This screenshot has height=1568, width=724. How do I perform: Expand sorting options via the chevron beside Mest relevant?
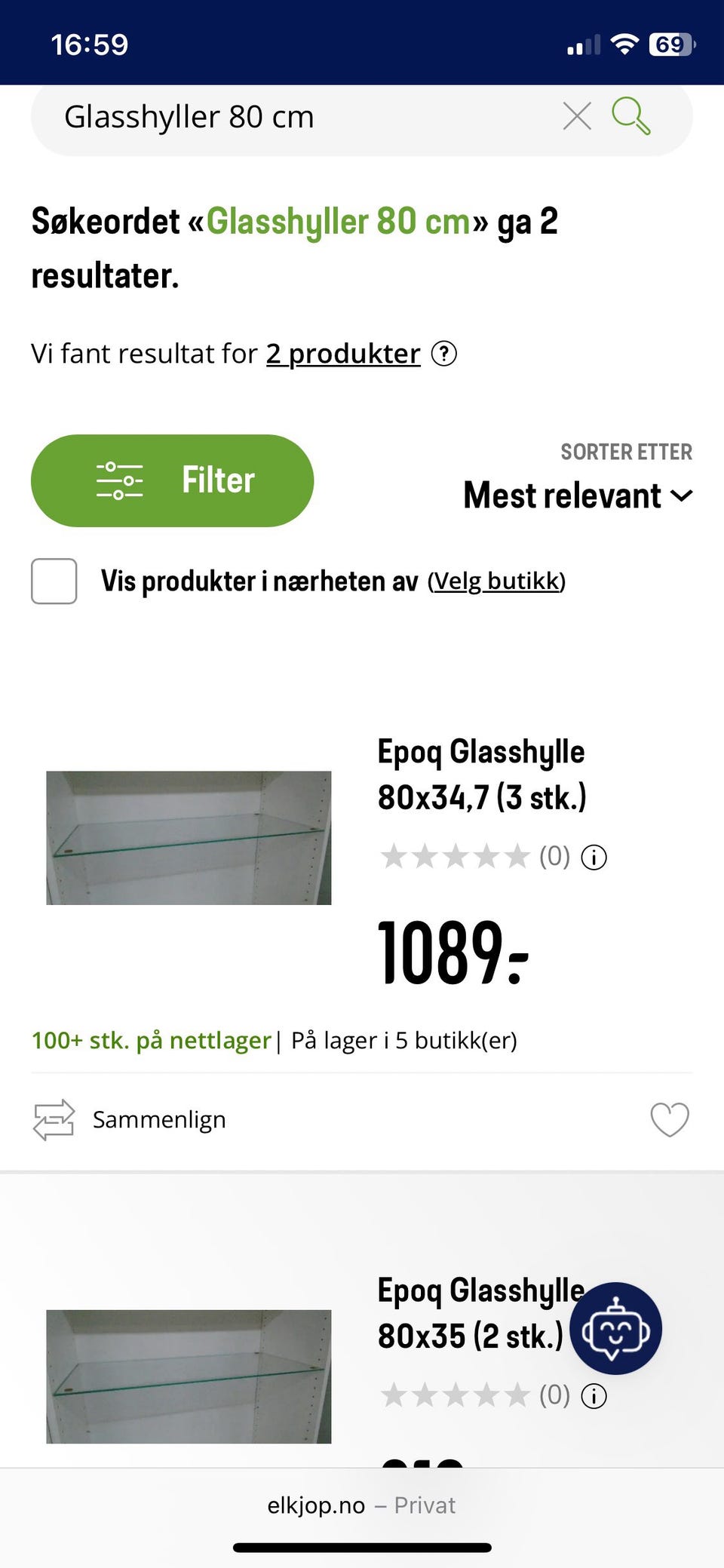[x=683, y=496]
